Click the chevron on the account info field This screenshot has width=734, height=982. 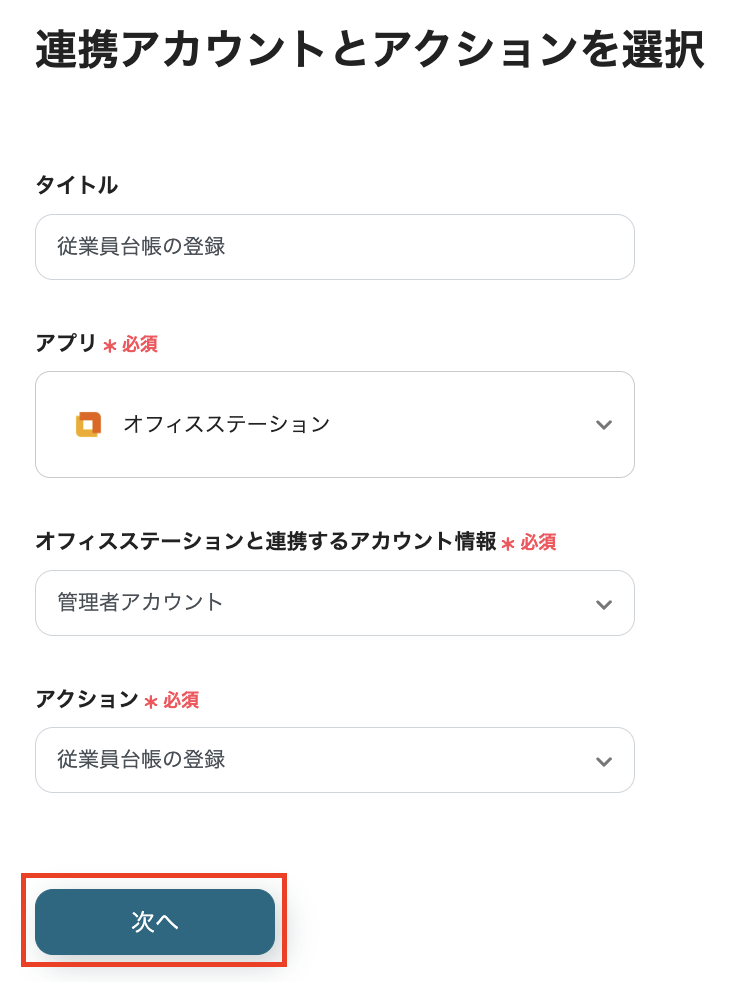tap(604, 603)
